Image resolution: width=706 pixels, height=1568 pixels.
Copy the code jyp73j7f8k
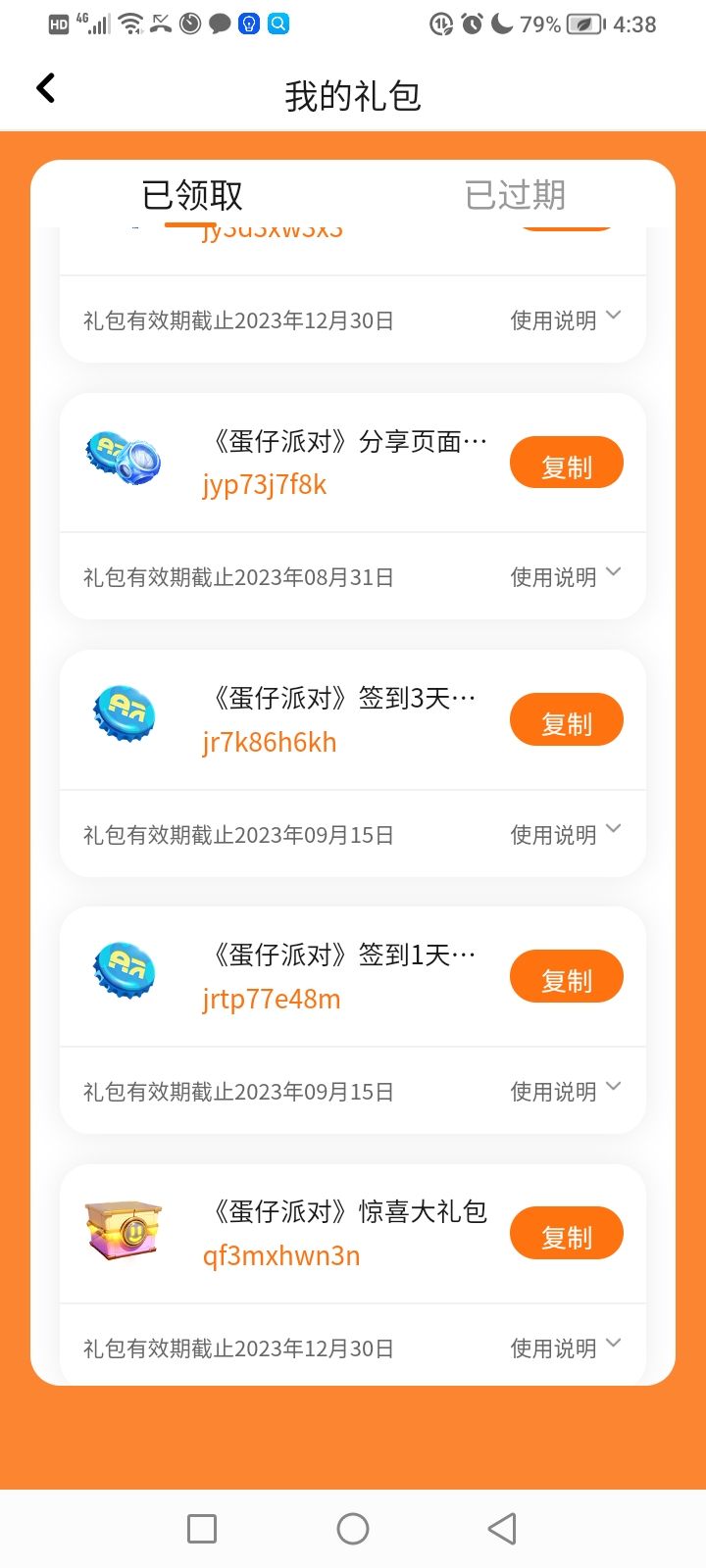(x=566, y=463)
